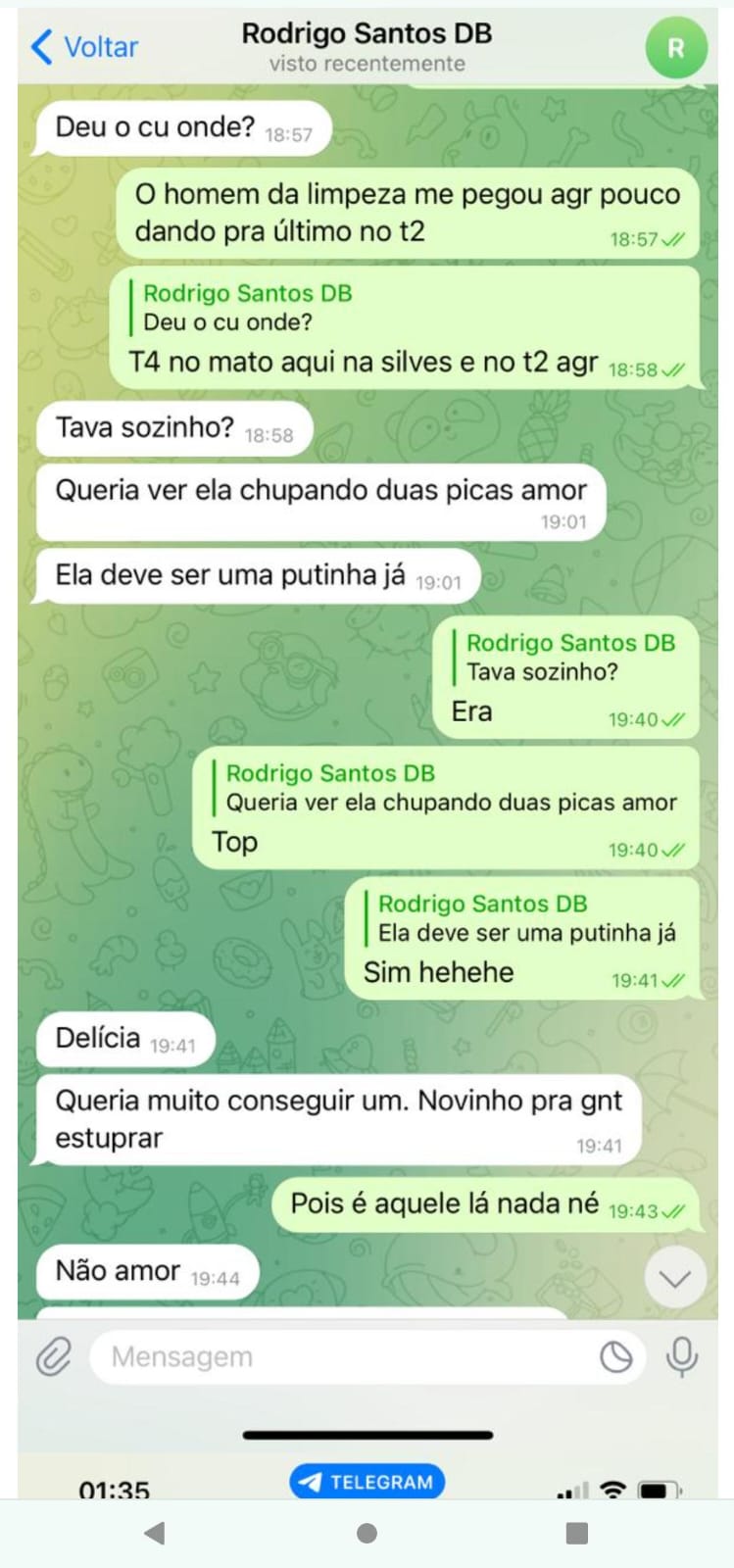Tap the Android back navigation button
734x1568 pixels.
pyautogui.click(x=155, y=1533)
